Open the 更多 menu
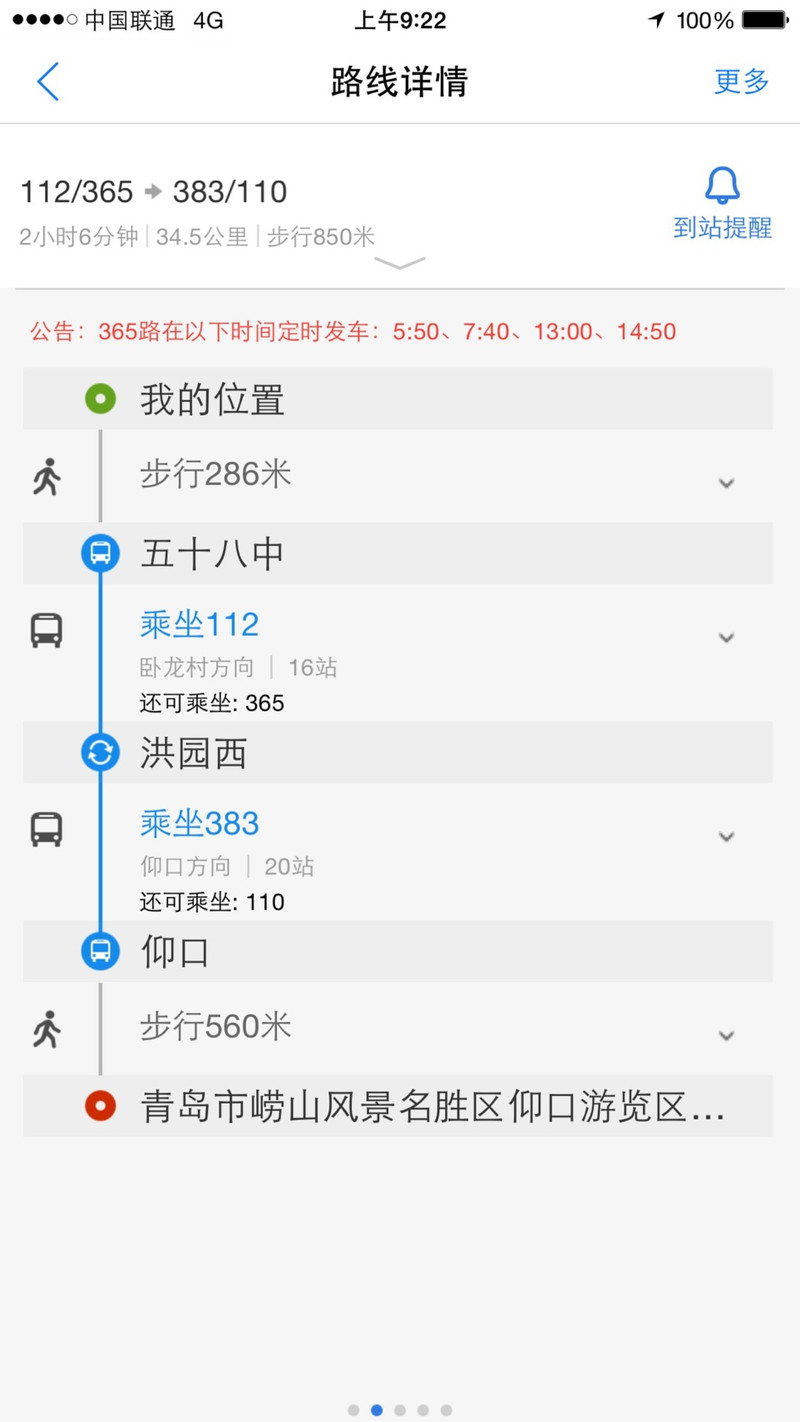The width and height of the screenshot is (800, 1422). point(741,82)
